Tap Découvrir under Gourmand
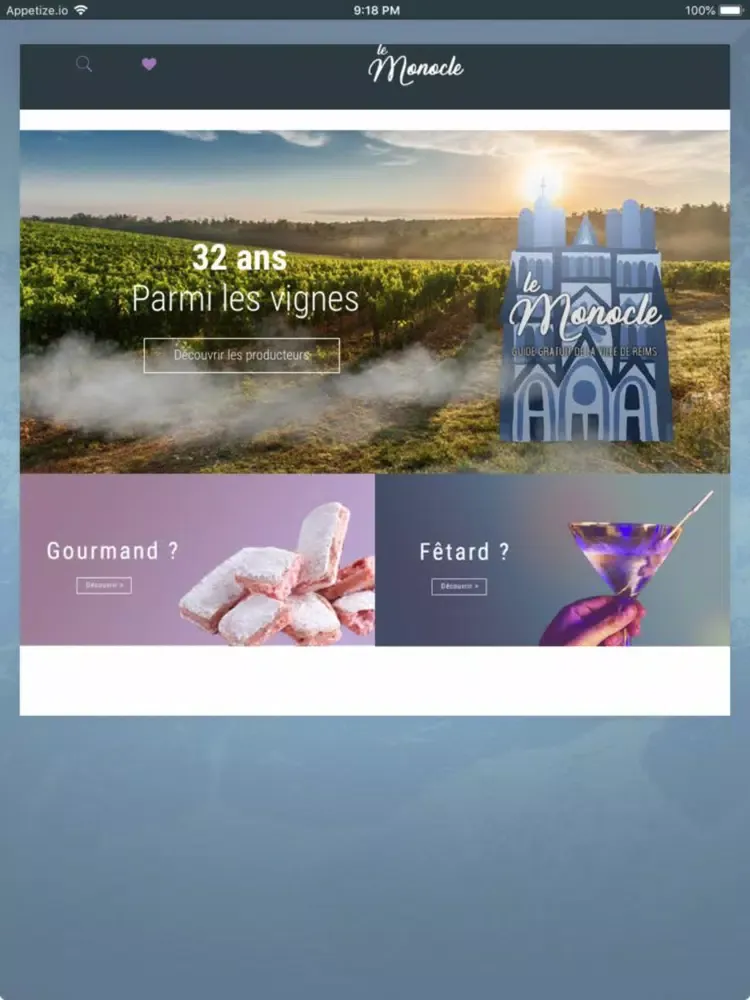Image resolution: width=750 pixels, height=1000 pixels. point(104,586)
